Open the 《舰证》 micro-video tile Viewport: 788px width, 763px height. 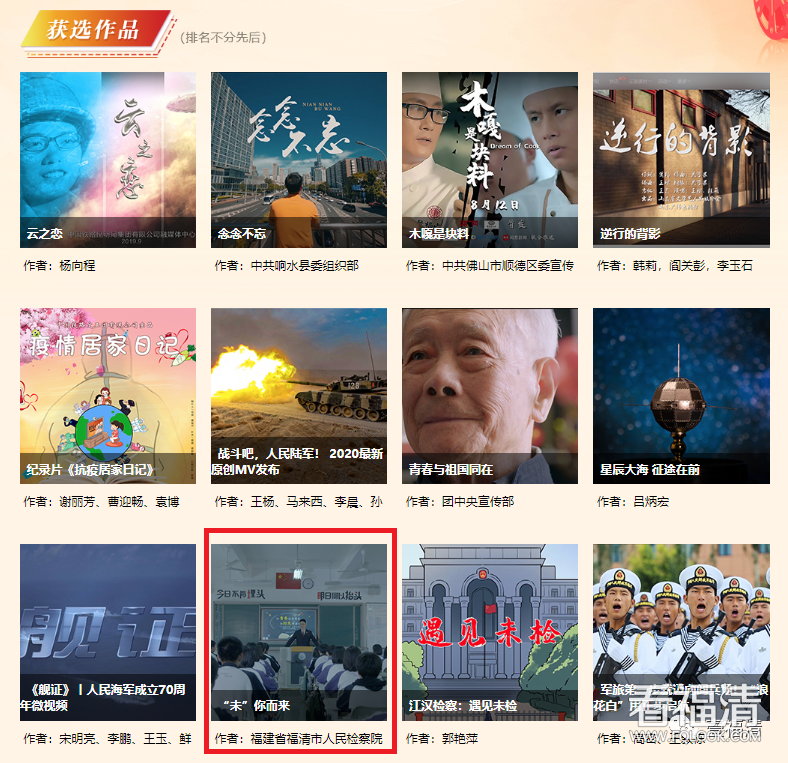point(108,631)
